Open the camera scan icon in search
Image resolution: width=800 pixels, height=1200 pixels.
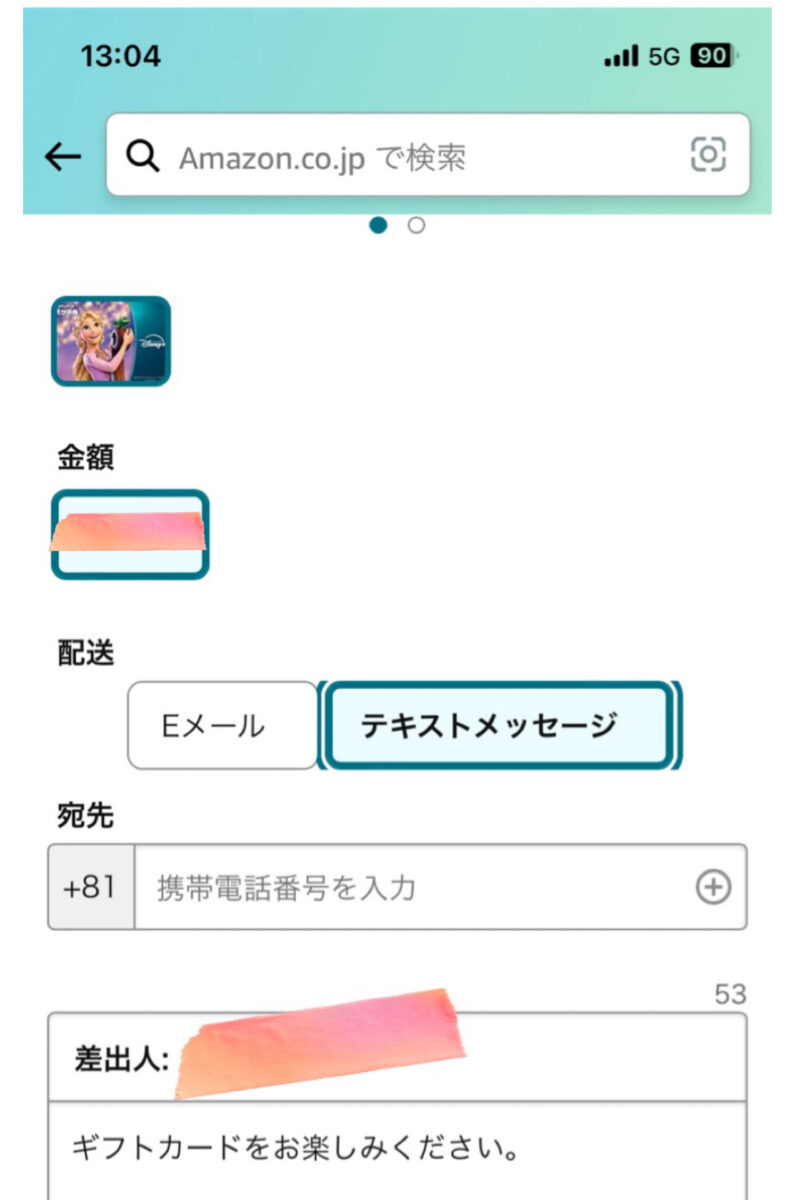click(x=708, y=155)
